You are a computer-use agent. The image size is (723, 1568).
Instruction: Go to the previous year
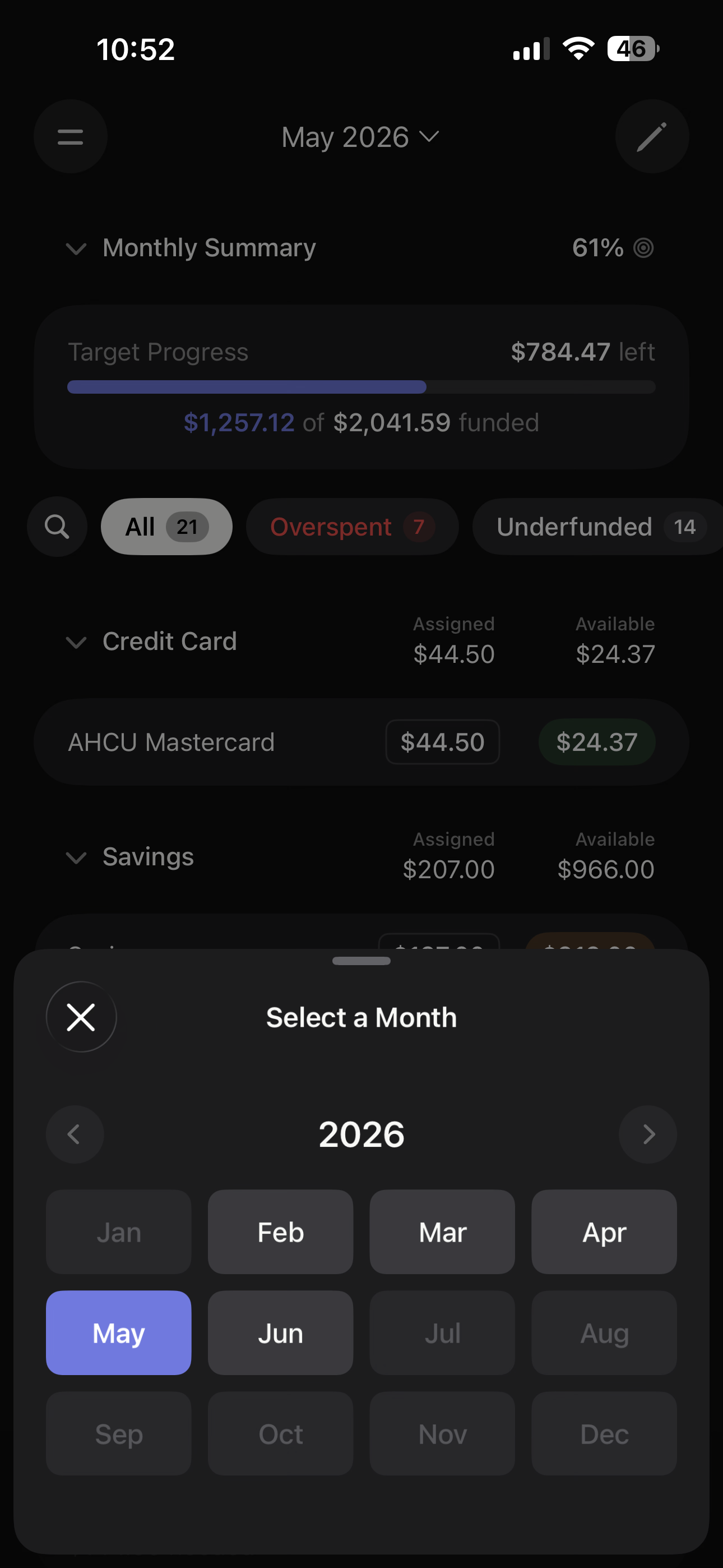tap(75, 1135)
